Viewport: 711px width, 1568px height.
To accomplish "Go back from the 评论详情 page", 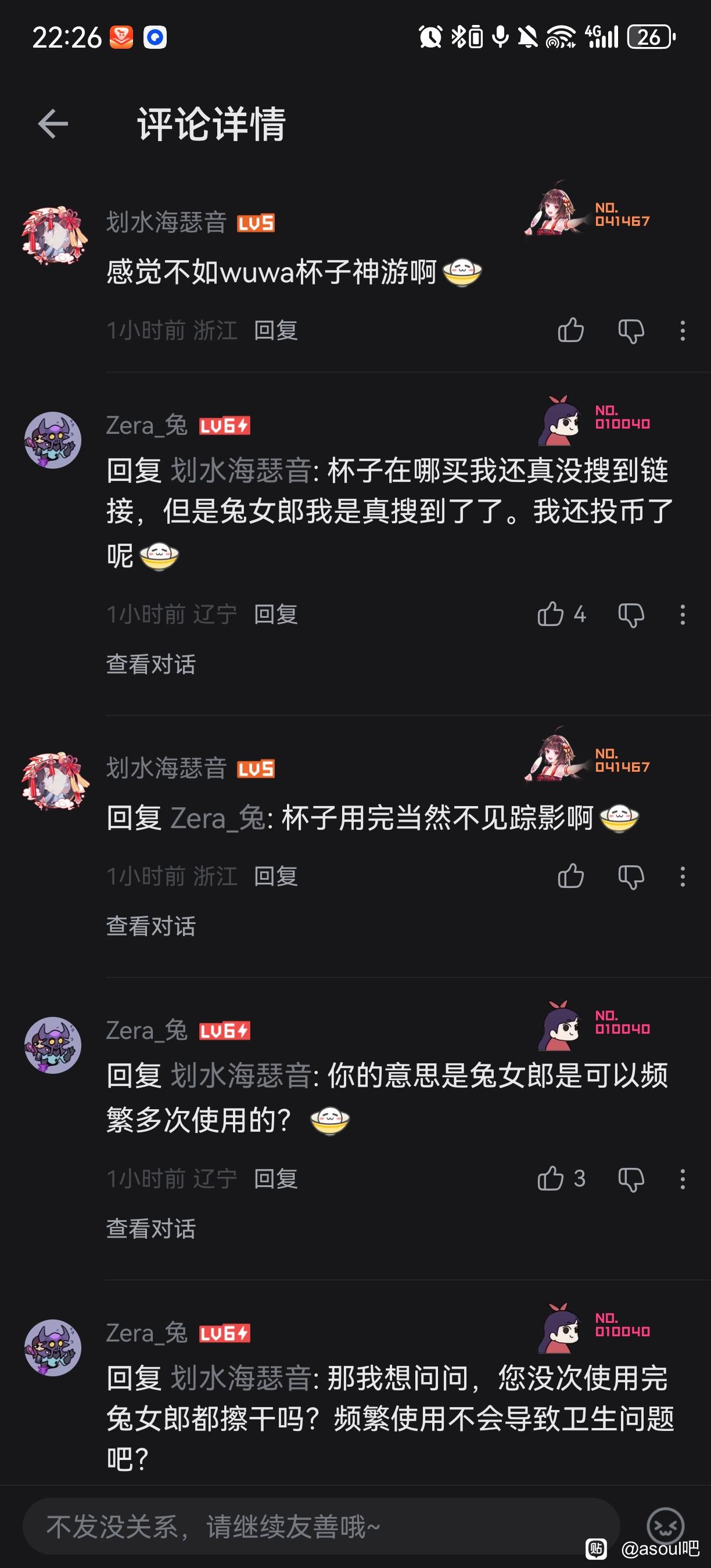I will click(x=53, y=124).
